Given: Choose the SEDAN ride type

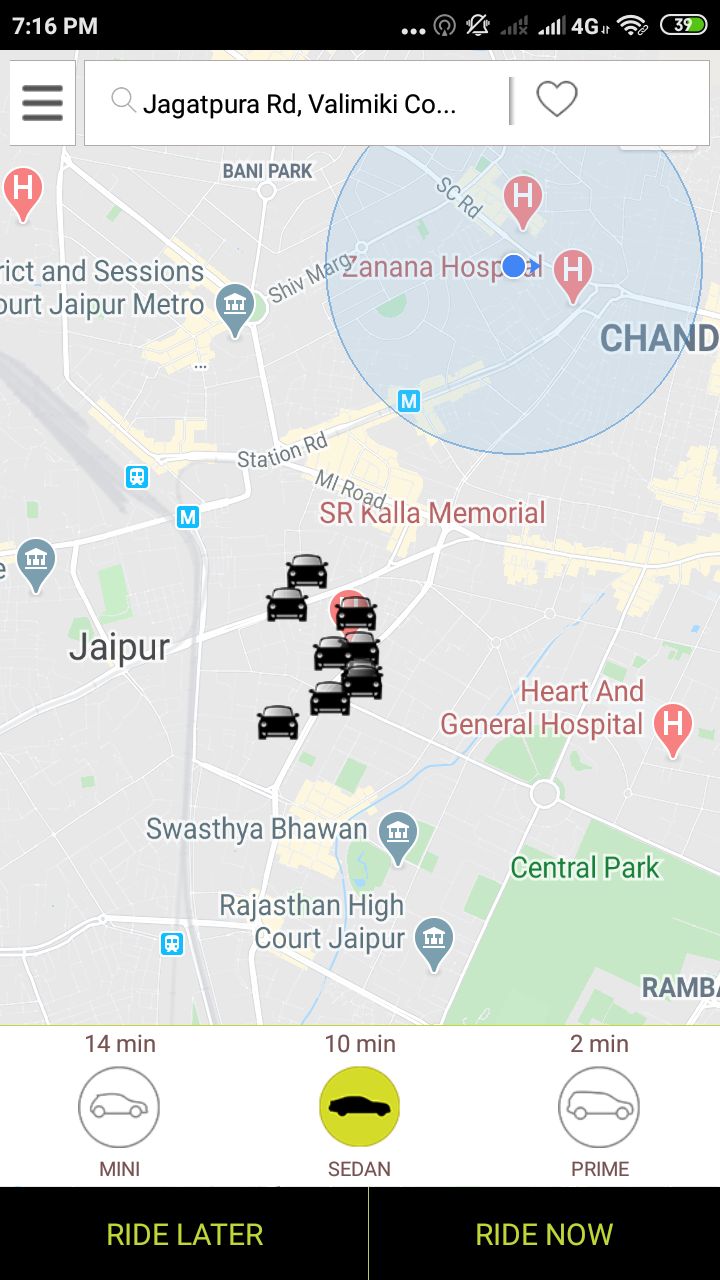Looking at the screenshot, I should click(359, 1107).
